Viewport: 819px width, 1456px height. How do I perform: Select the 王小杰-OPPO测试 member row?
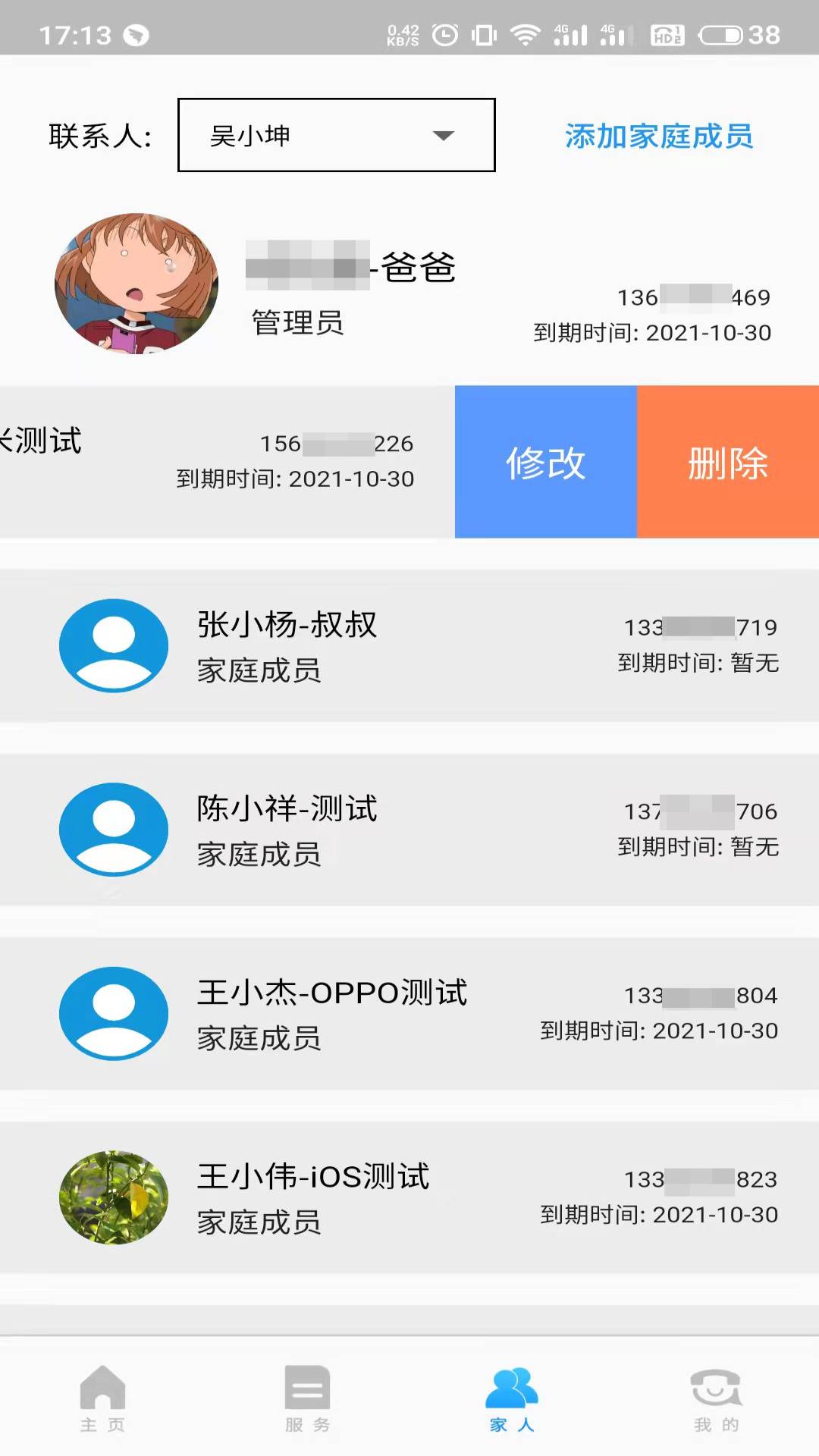click(x=409, y=1014)
